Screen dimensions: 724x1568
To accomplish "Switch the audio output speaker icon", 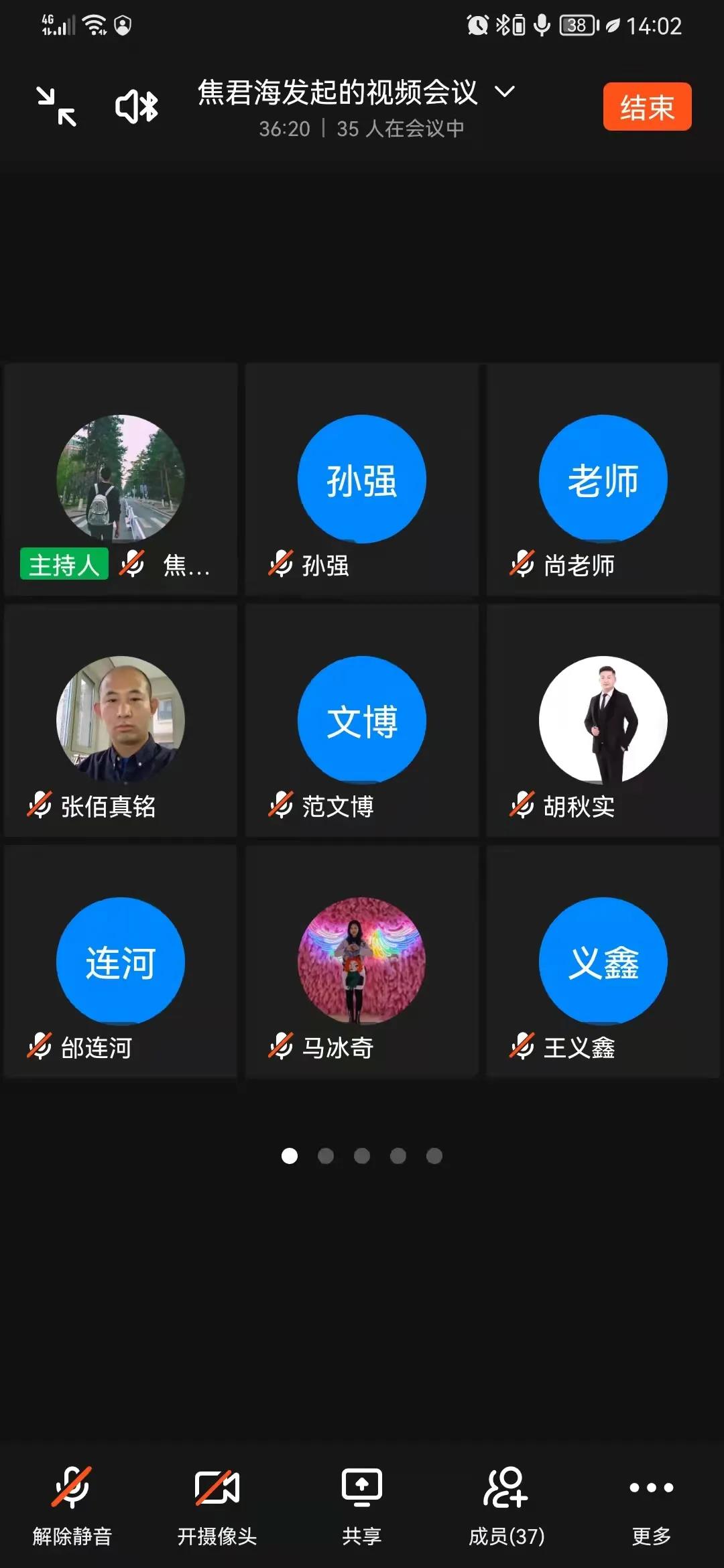I will point(137,107).
